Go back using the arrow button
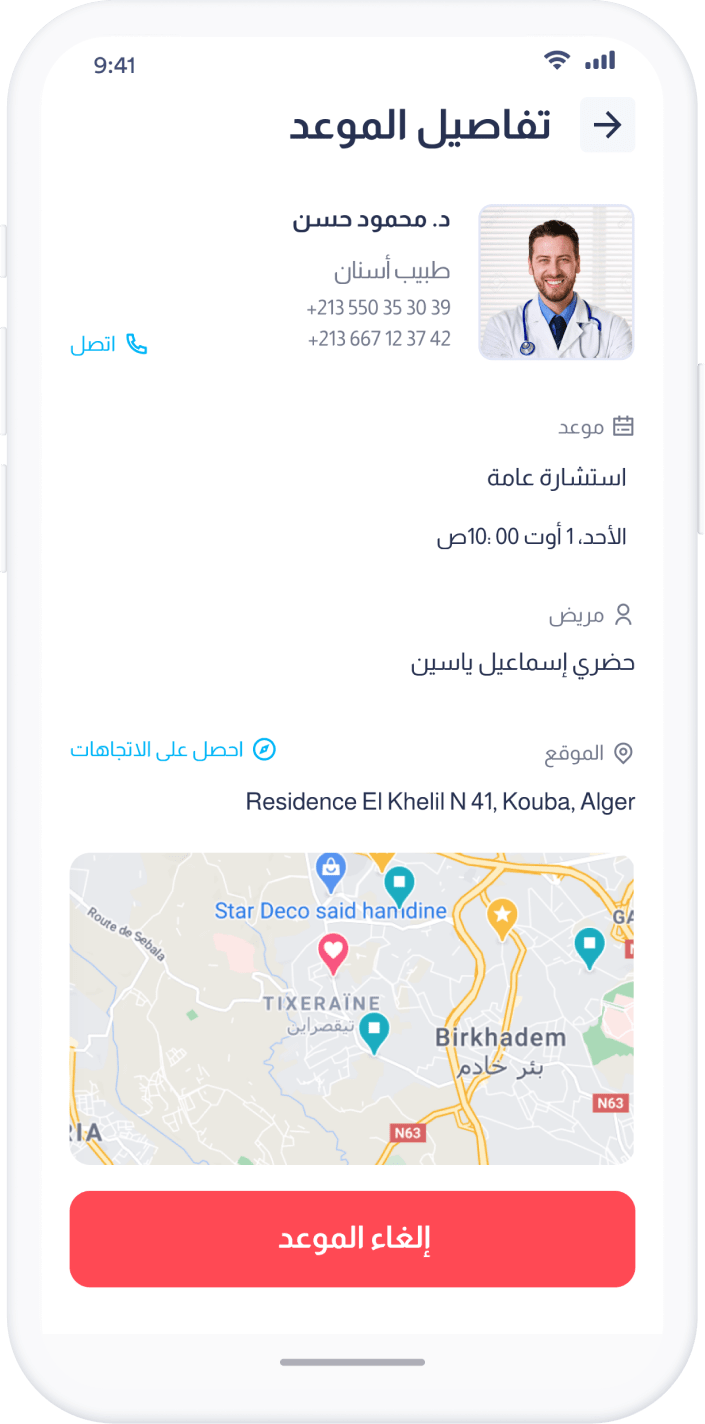Screen dimensions: 705x1424 [x=607, y=125]
